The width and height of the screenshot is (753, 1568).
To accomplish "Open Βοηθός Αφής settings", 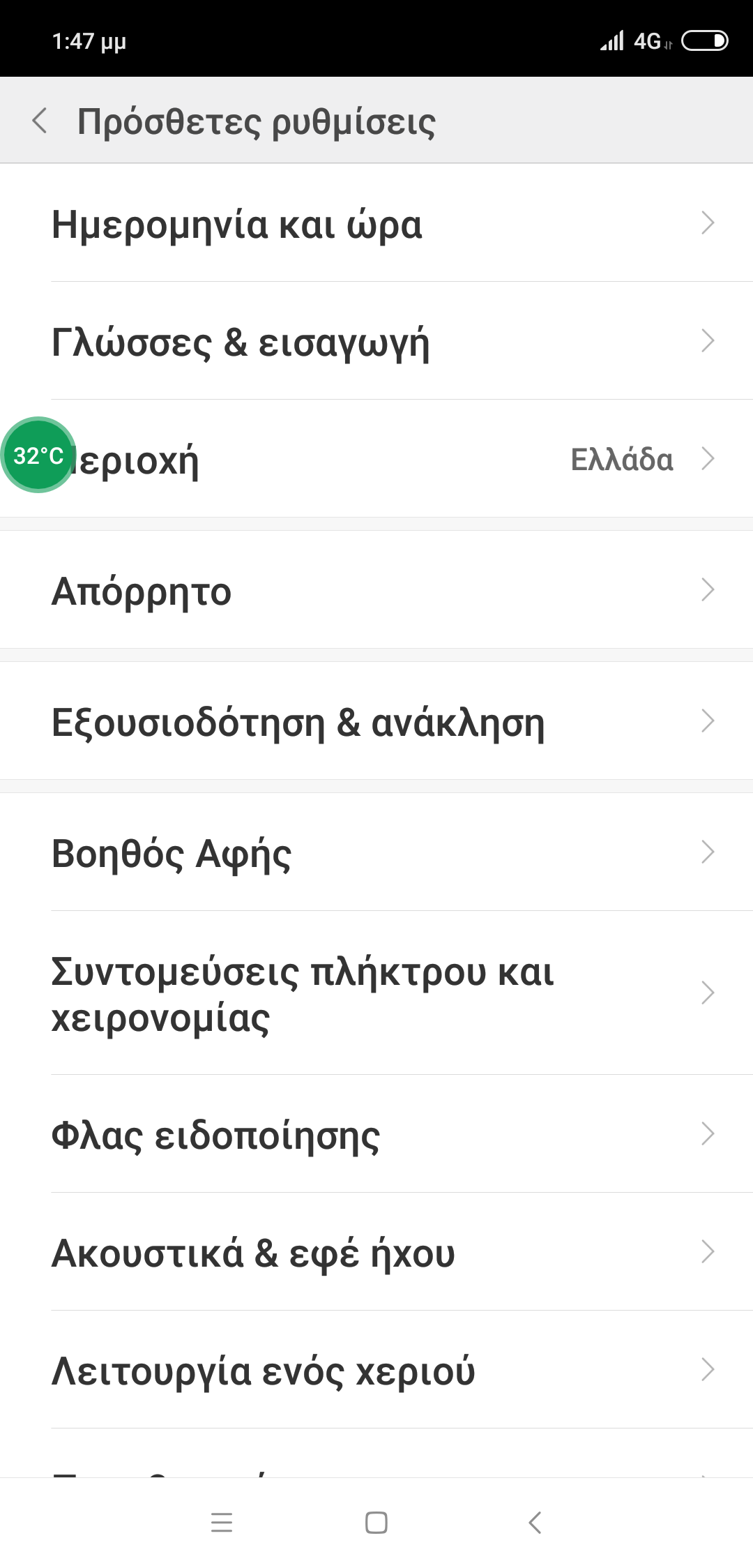I will pyautogui.click(x=376, y=852).
